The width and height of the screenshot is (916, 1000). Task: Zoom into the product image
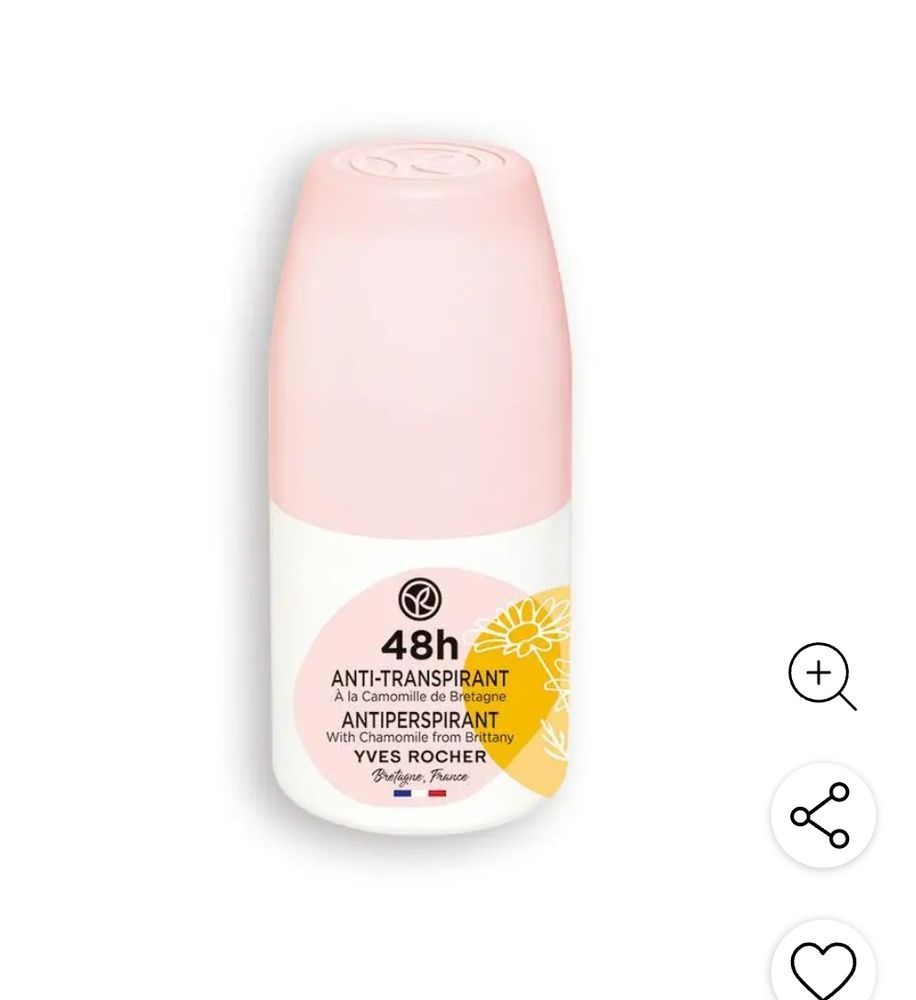pos(822,676)
